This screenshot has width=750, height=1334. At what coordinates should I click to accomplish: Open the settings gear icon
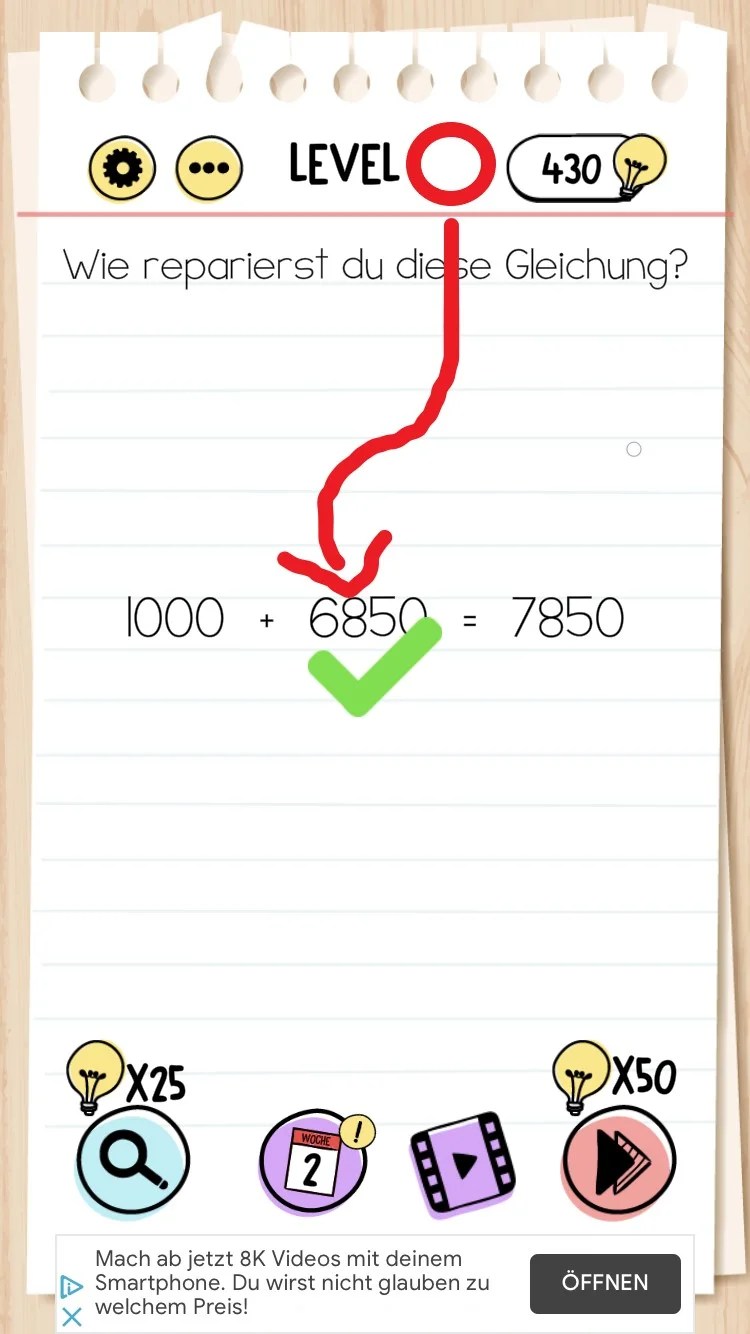[122, 168]
